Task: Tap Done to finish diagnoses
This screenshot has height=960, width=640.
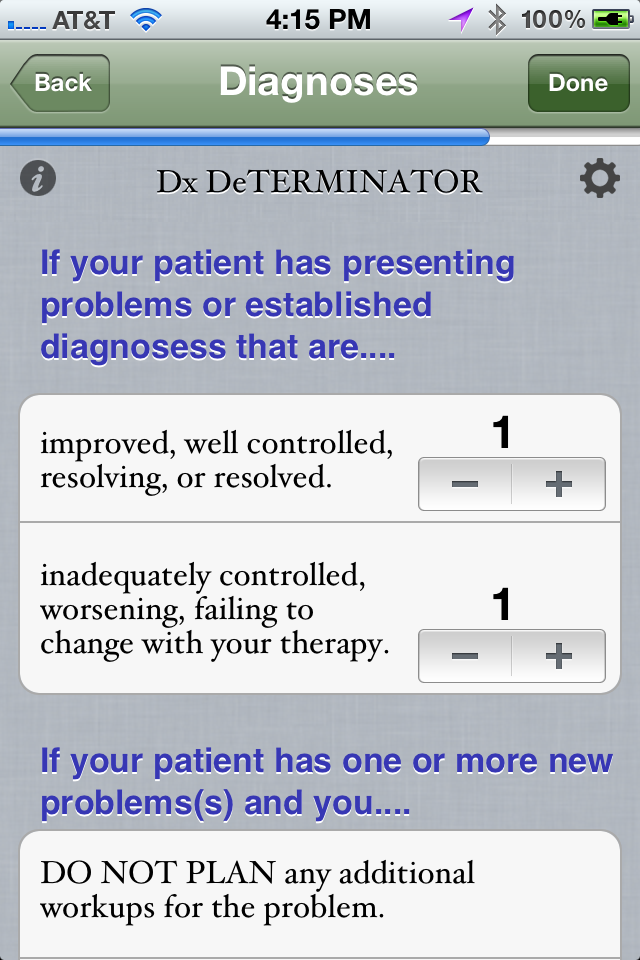Action: click(x=577, y=83)
